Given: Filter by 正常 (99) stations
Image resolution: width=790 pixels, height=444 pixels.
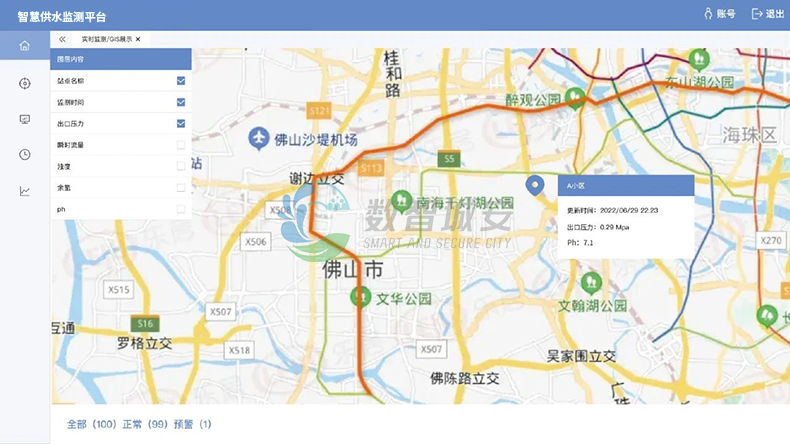Looking at the screenshot, I should coord(144,424).
